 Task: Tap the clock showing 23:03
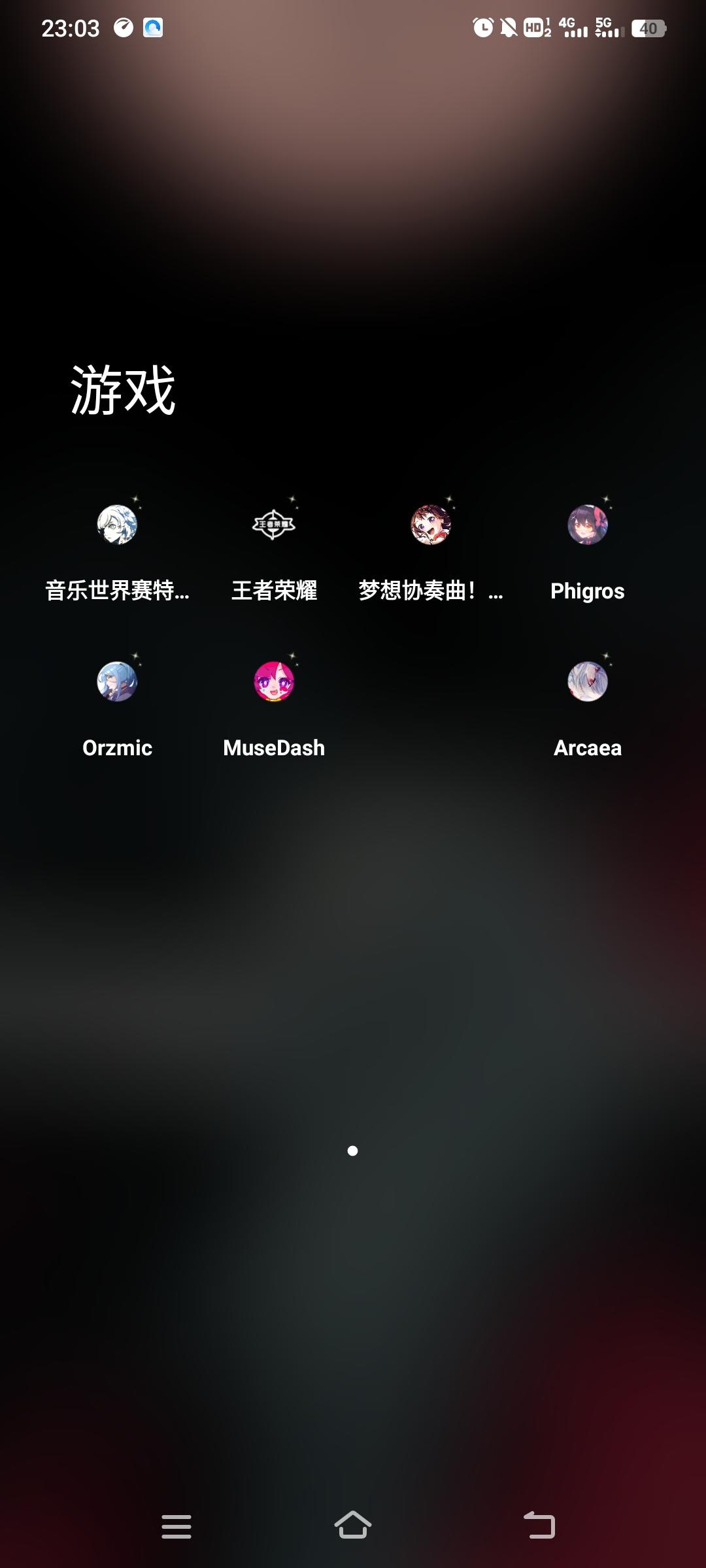72,29
